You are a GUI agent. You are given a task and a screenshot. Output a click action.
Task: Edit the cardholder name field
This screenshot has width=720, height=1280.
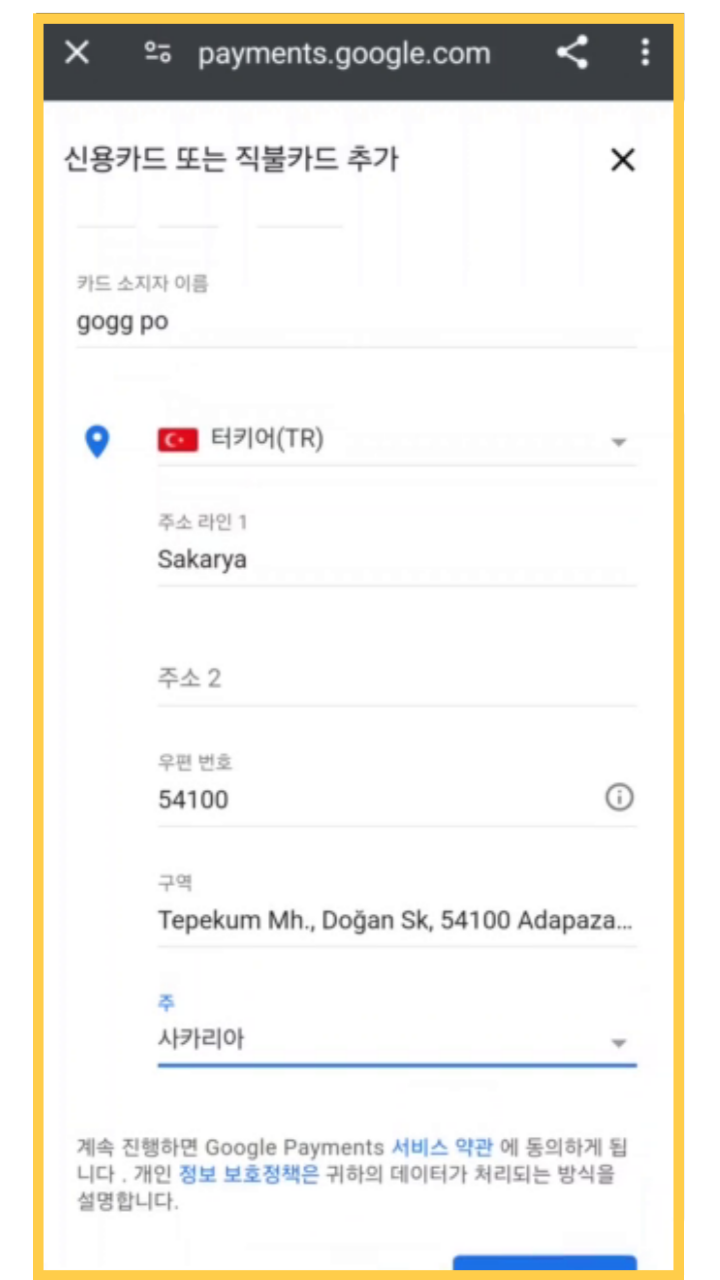[355, 323]
